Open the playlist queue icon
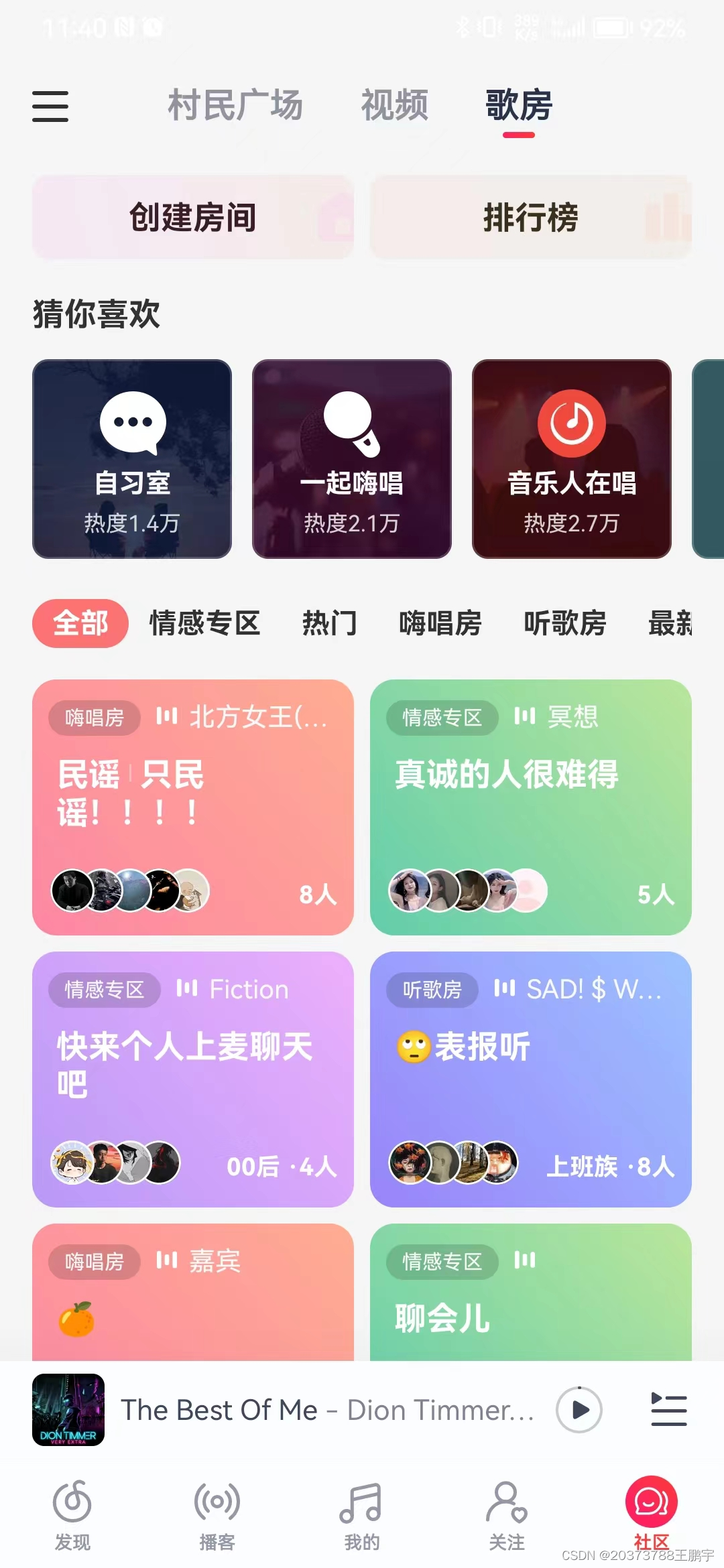724x1568 pixels. pos(669,1410)
